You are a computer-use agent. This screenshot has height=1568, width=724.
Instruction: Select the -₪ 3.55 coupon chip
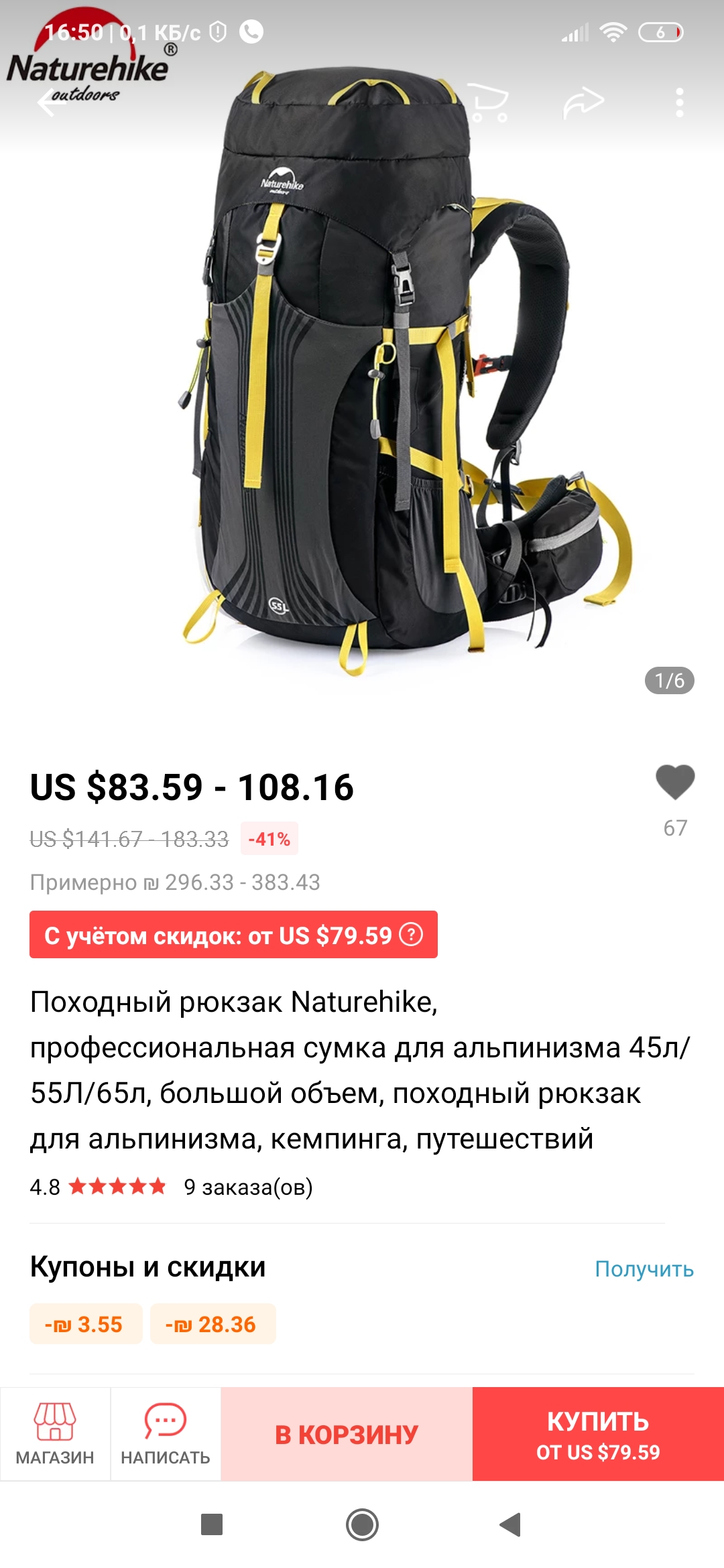(x=85, y=1324)
